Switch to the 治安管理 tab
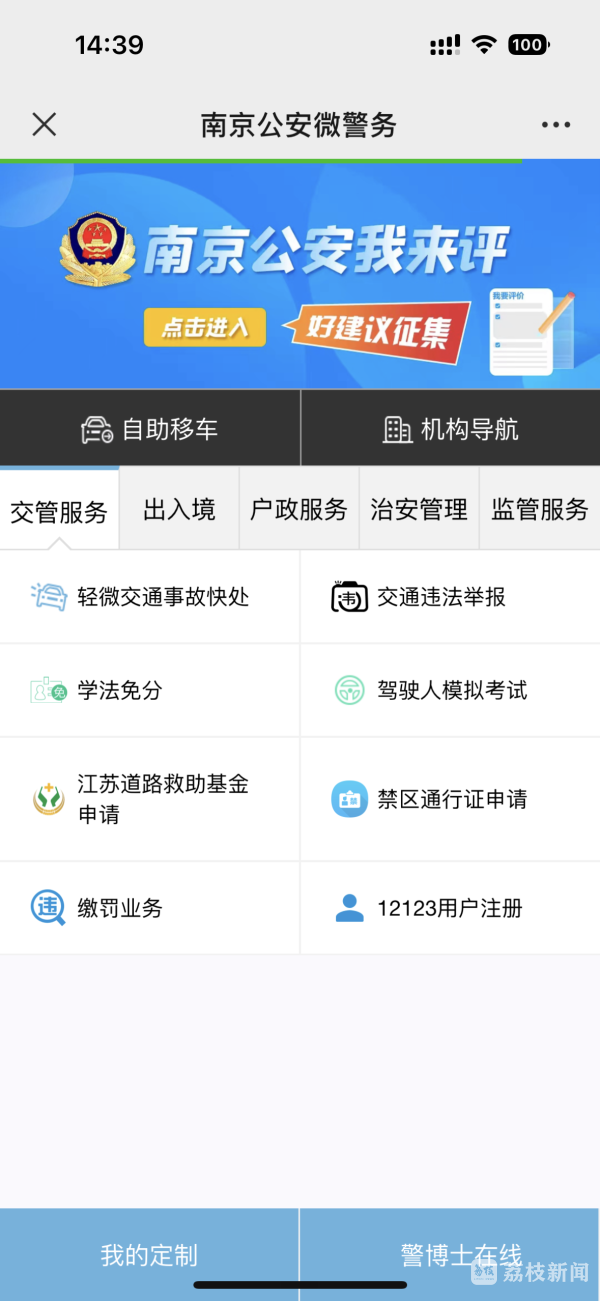The height and width of the screenshot is (1301, 600). click(419, 509)
